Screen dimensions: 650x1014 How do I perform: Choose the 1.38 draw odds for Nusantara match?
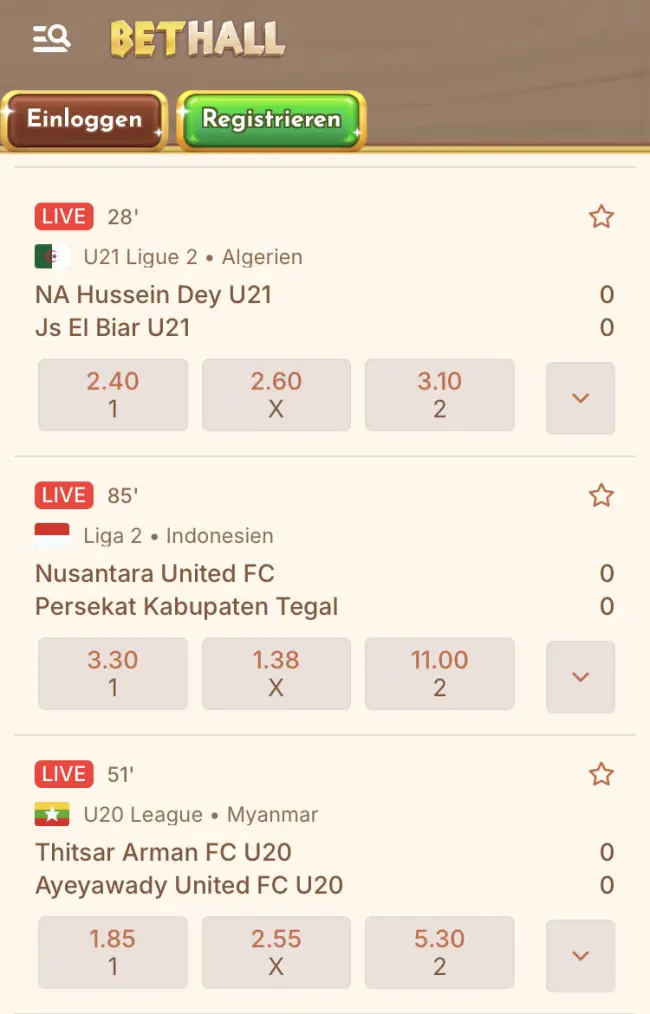(276, 674)
